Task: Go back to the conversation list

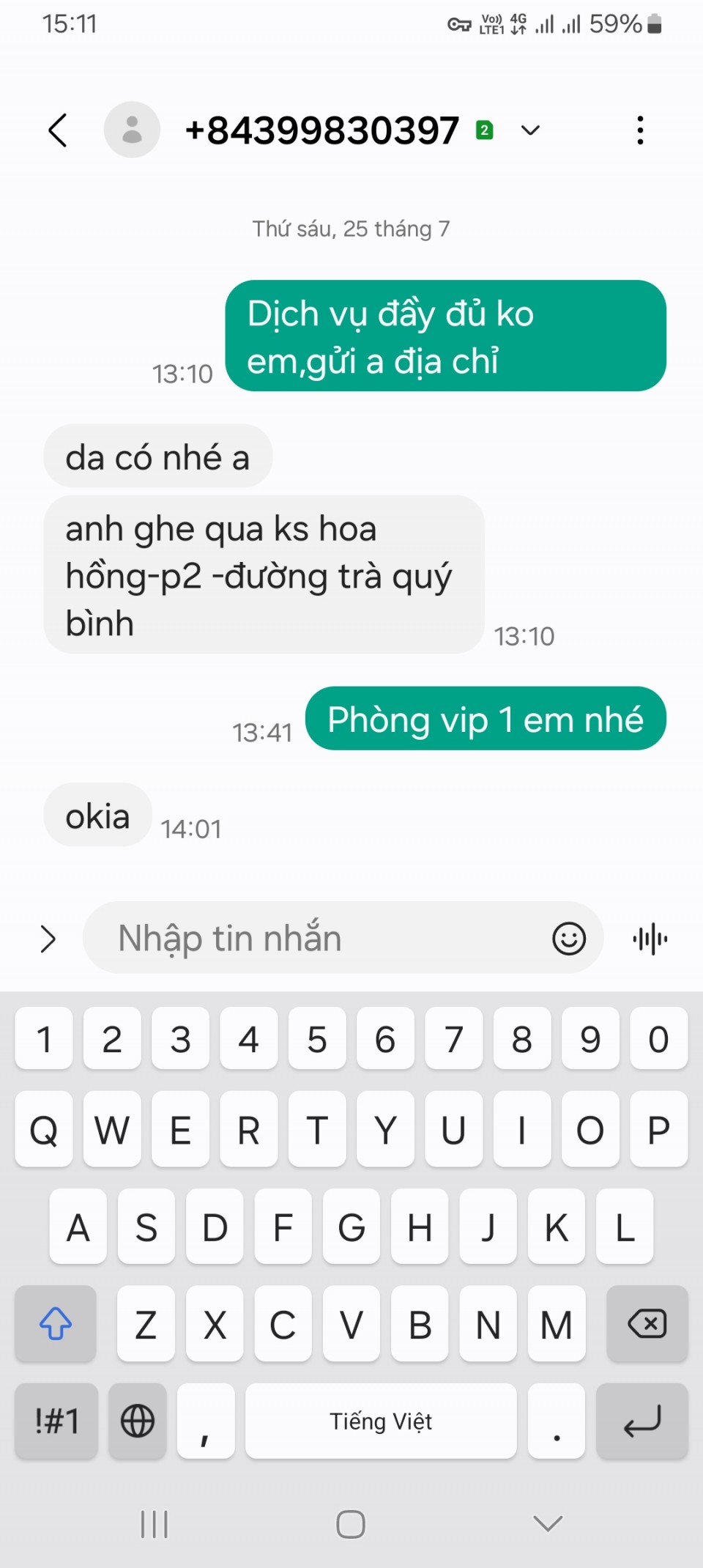Action: coord(58,130)
